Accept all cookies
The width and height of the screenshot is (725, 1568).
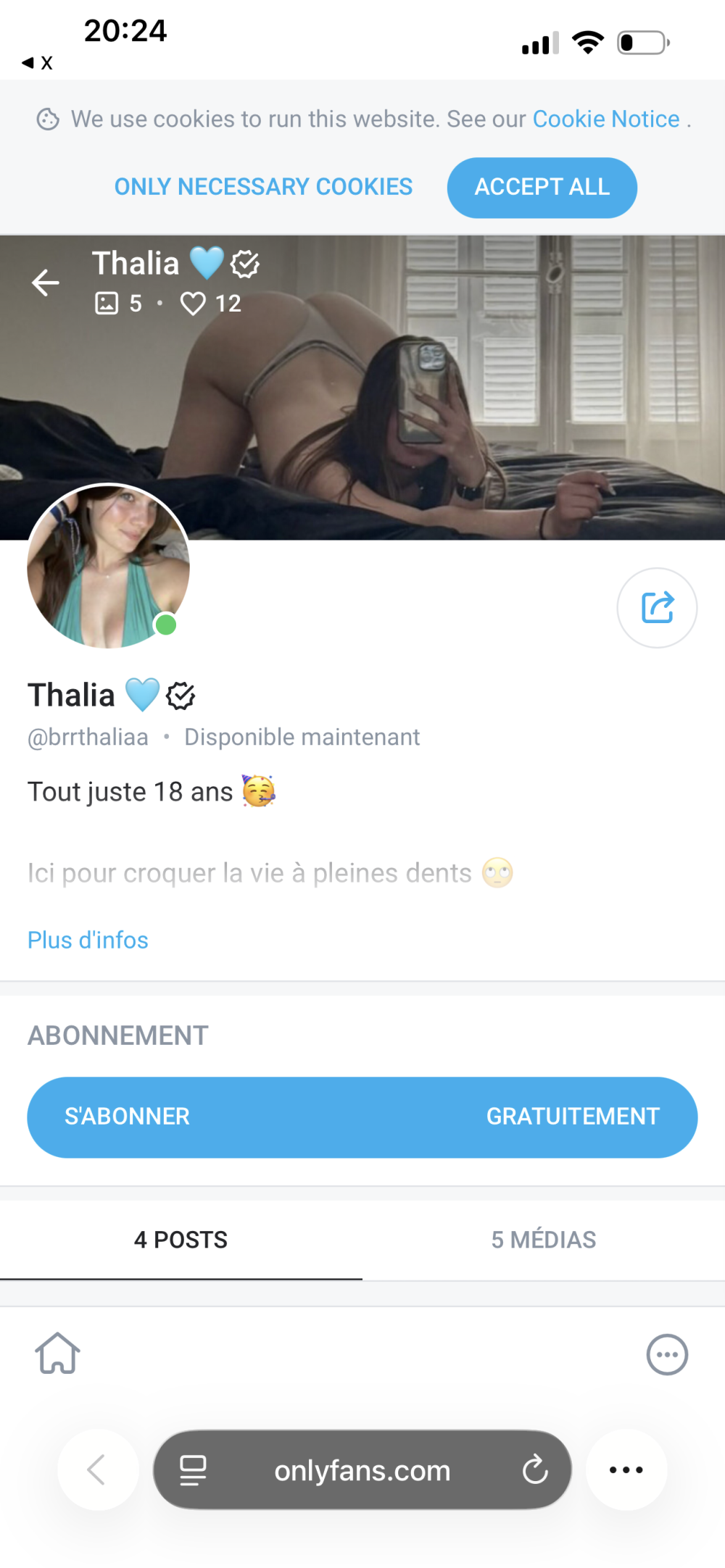[542, 187]
